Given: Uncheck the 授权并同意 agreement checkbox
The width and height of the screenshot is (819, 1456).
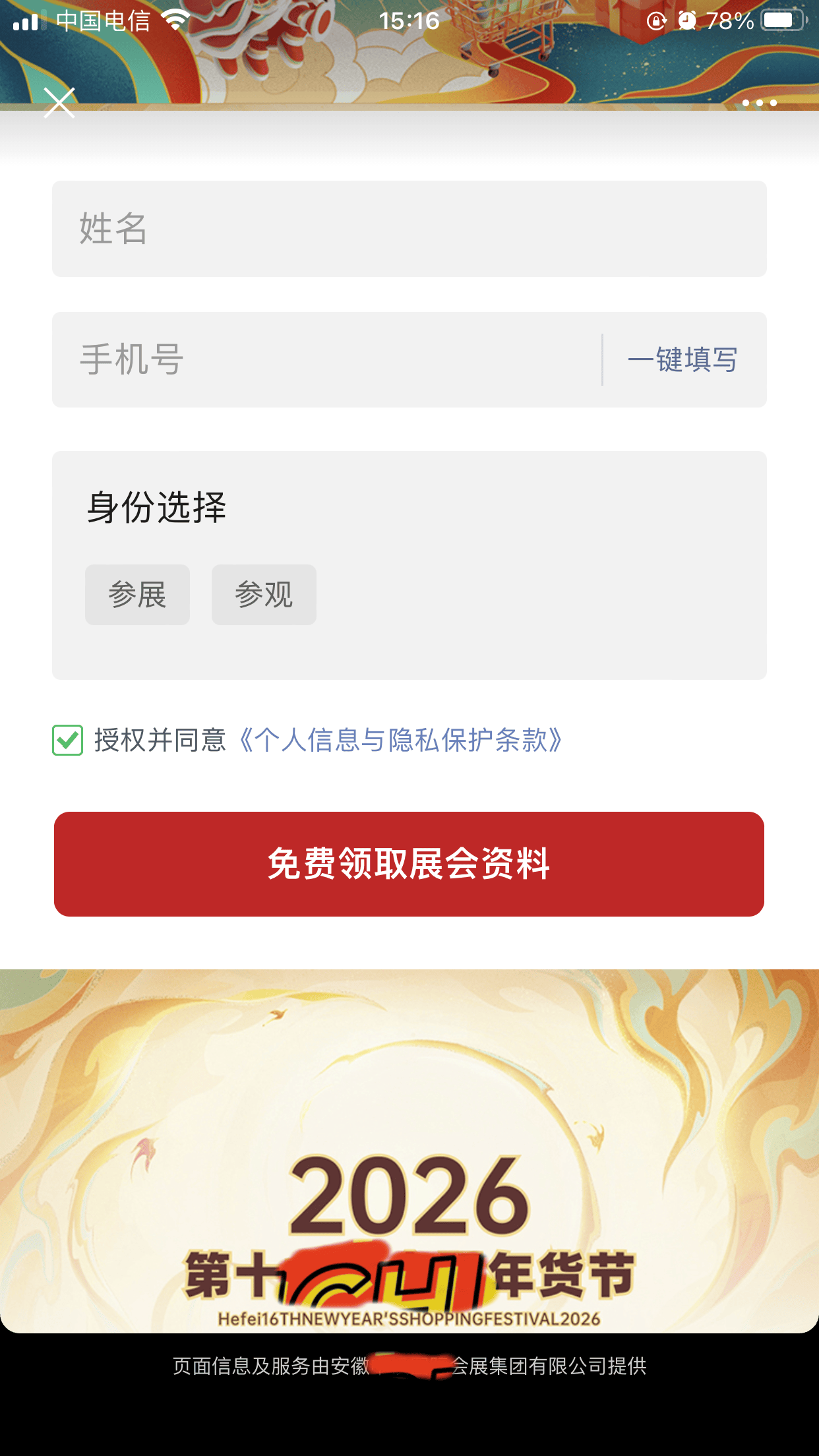Looking at the screenshot, I should [x=68, y=740].
